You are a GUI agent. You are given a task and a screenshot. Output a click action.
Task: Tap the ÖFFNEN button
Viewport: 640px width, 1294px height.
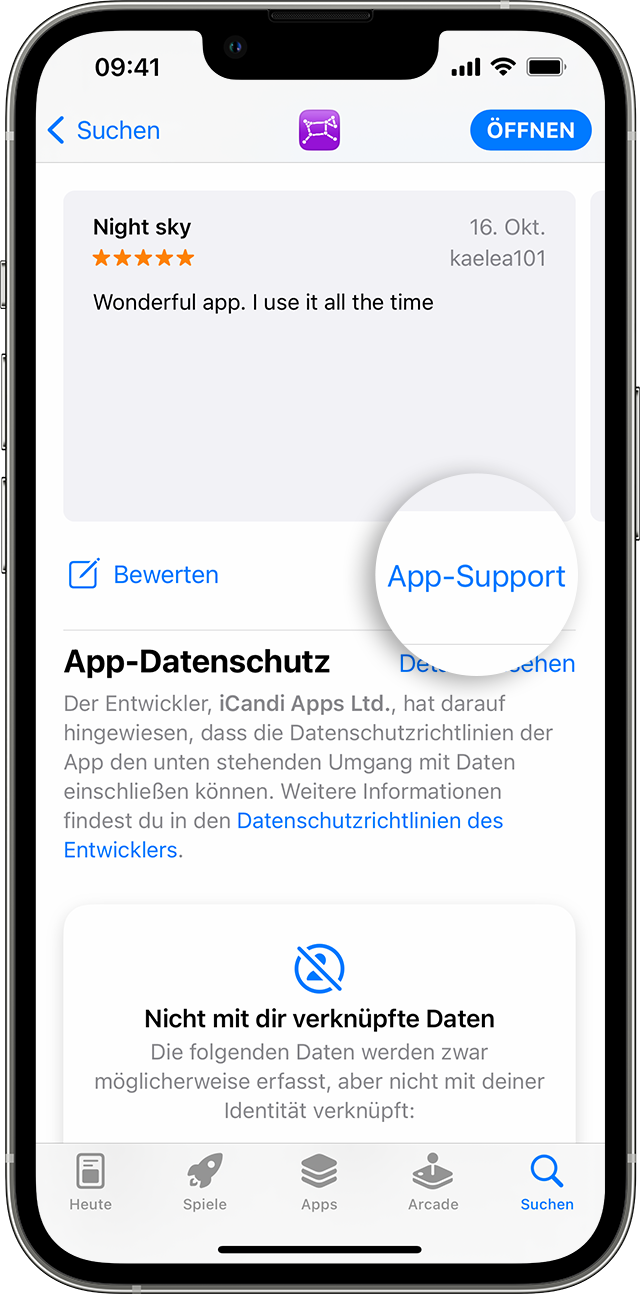[x=530, y=130]
